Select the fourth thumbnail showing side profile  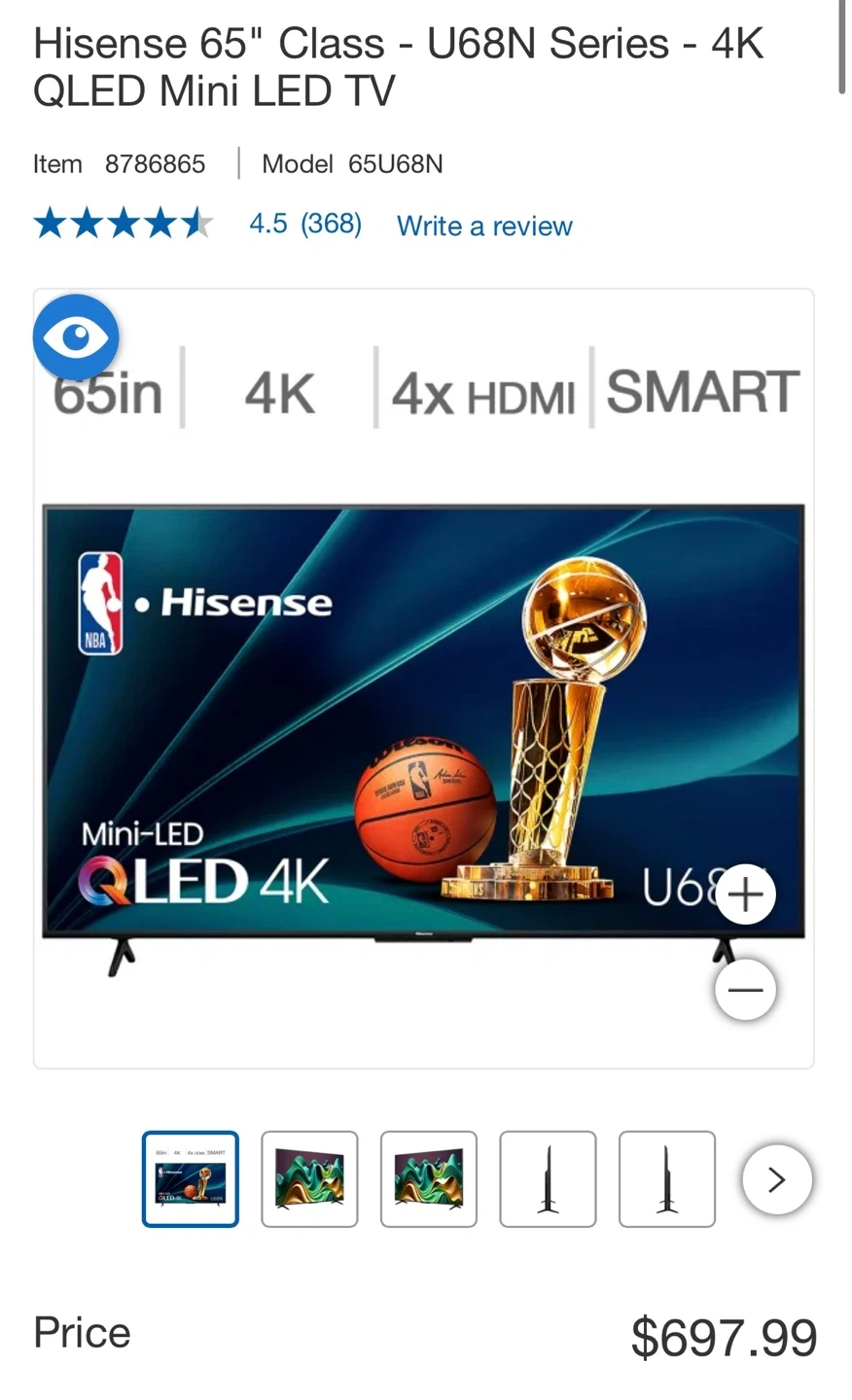click(x=548, y=1178)
